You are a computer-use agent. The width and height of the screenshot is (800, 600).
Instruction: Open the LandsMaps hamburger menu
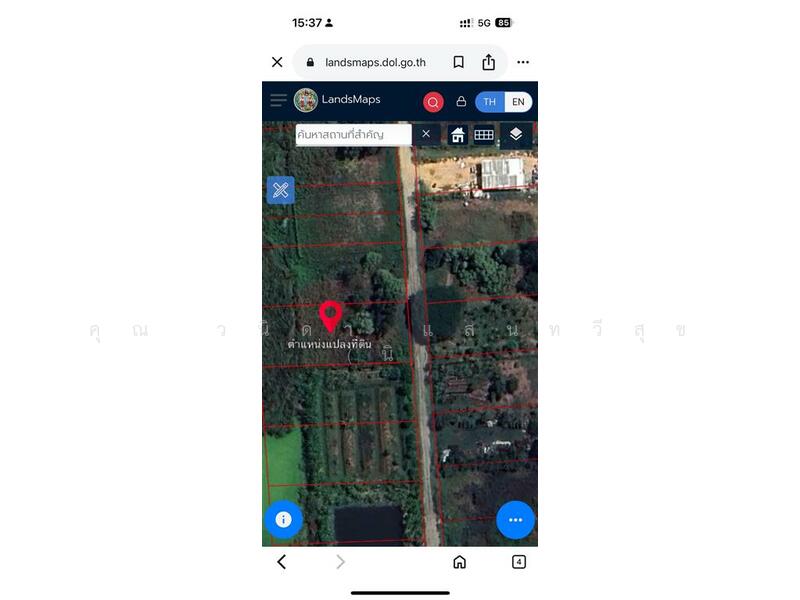(278, 100)
